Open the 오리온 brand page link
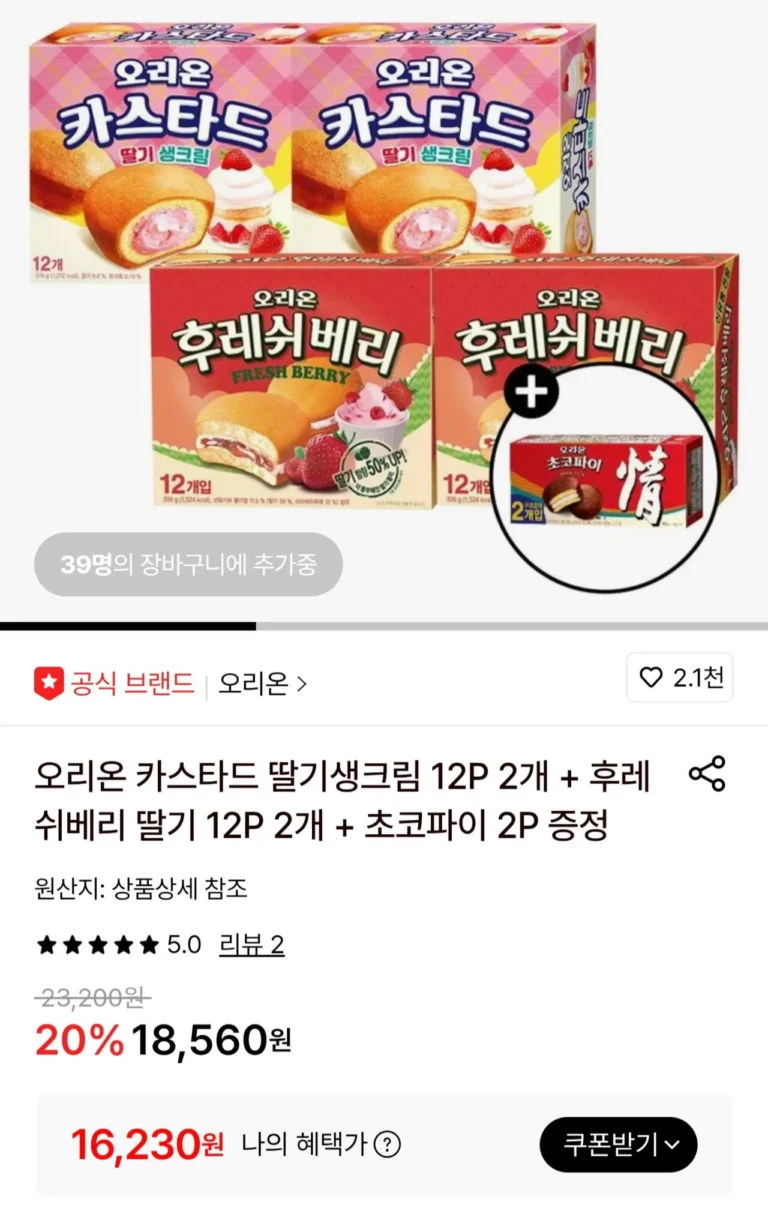 coord(262,684)
